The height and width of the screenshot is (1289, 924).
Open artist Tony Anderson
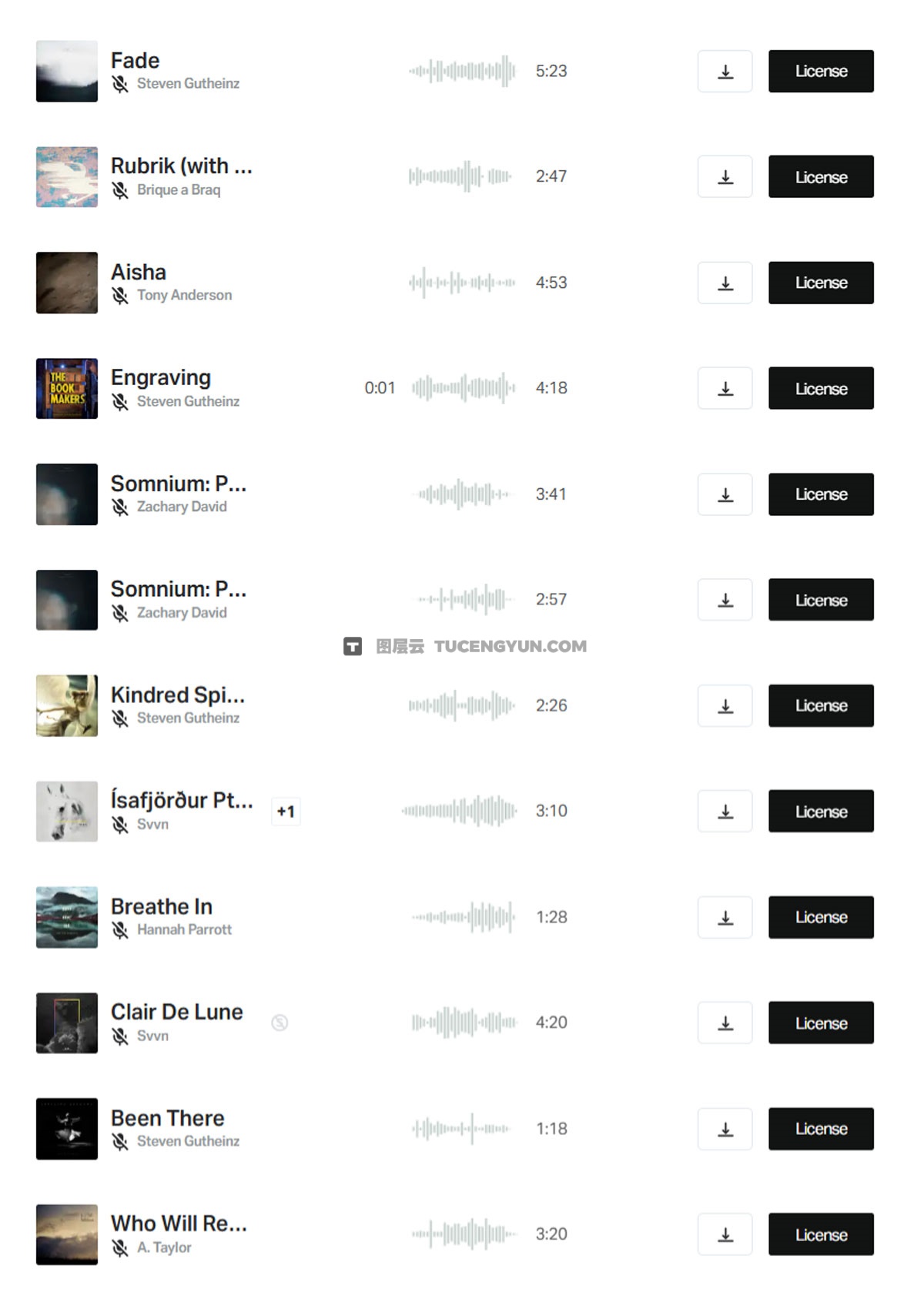tap(184, 295)
